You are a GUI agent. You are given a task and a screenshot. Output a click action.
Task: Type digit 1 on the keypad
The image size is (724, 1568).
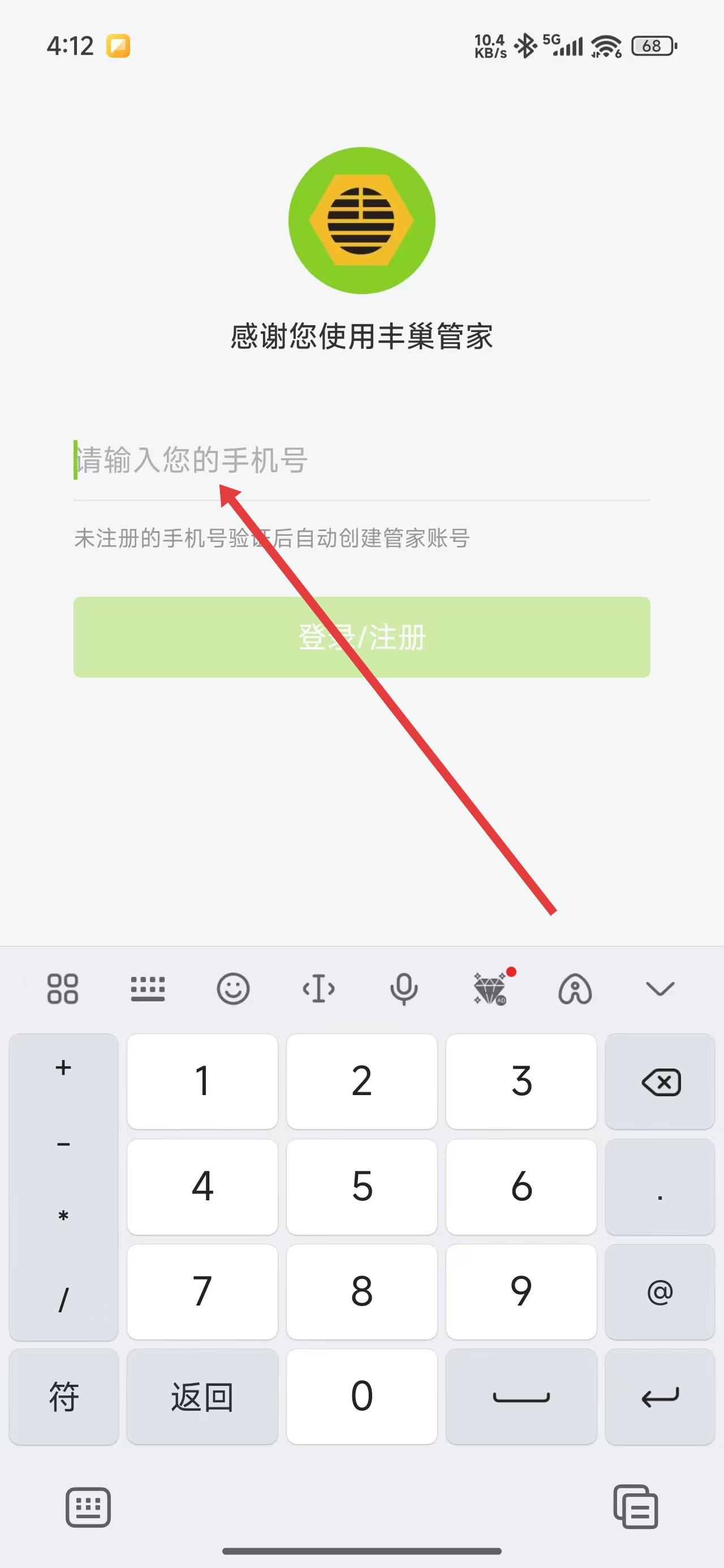(x=202, y=1082)
